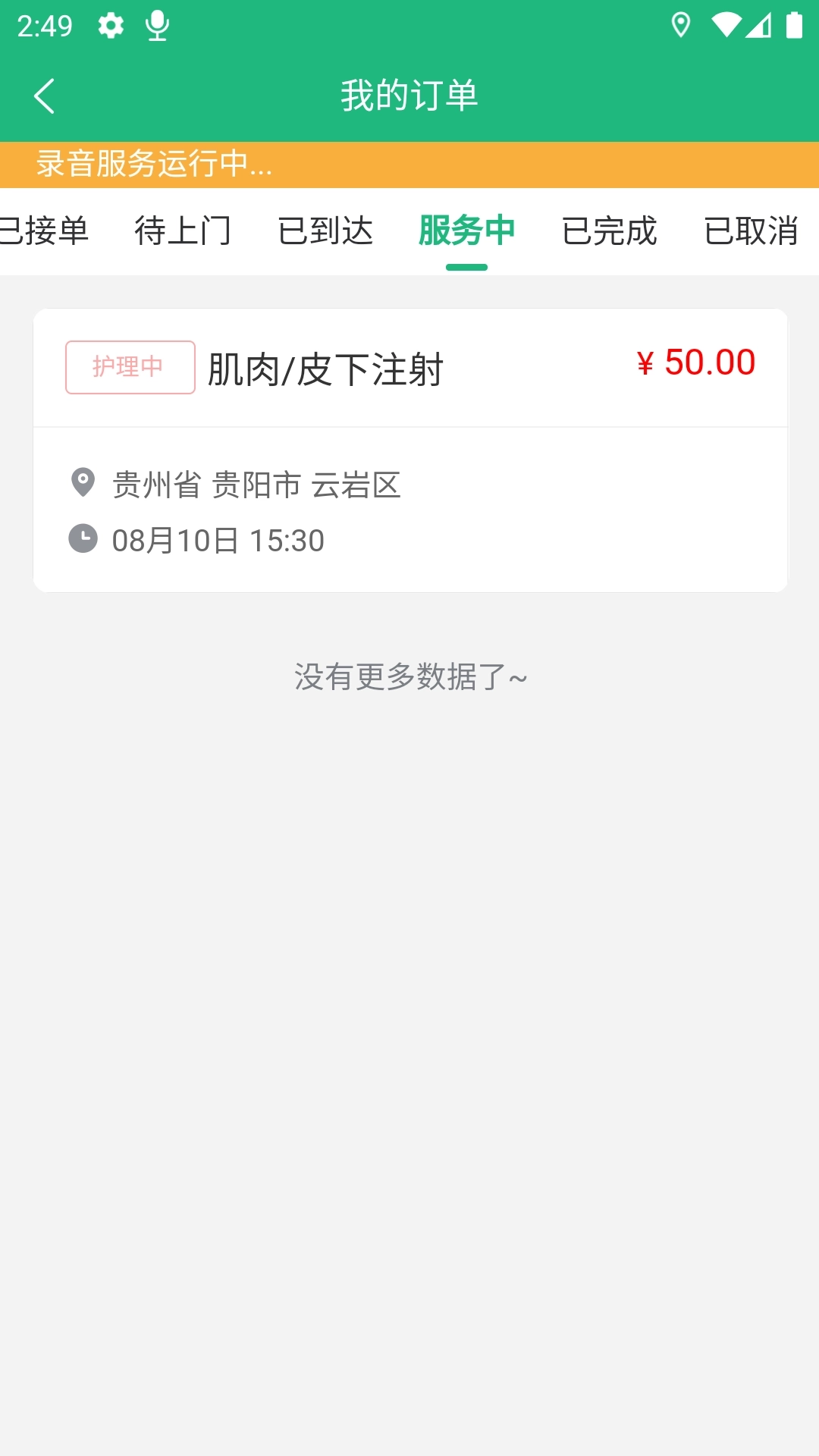Screen dimensions: 819x1456
Task: Select the currently active 服务中 tab
Action: pos(467,231)
